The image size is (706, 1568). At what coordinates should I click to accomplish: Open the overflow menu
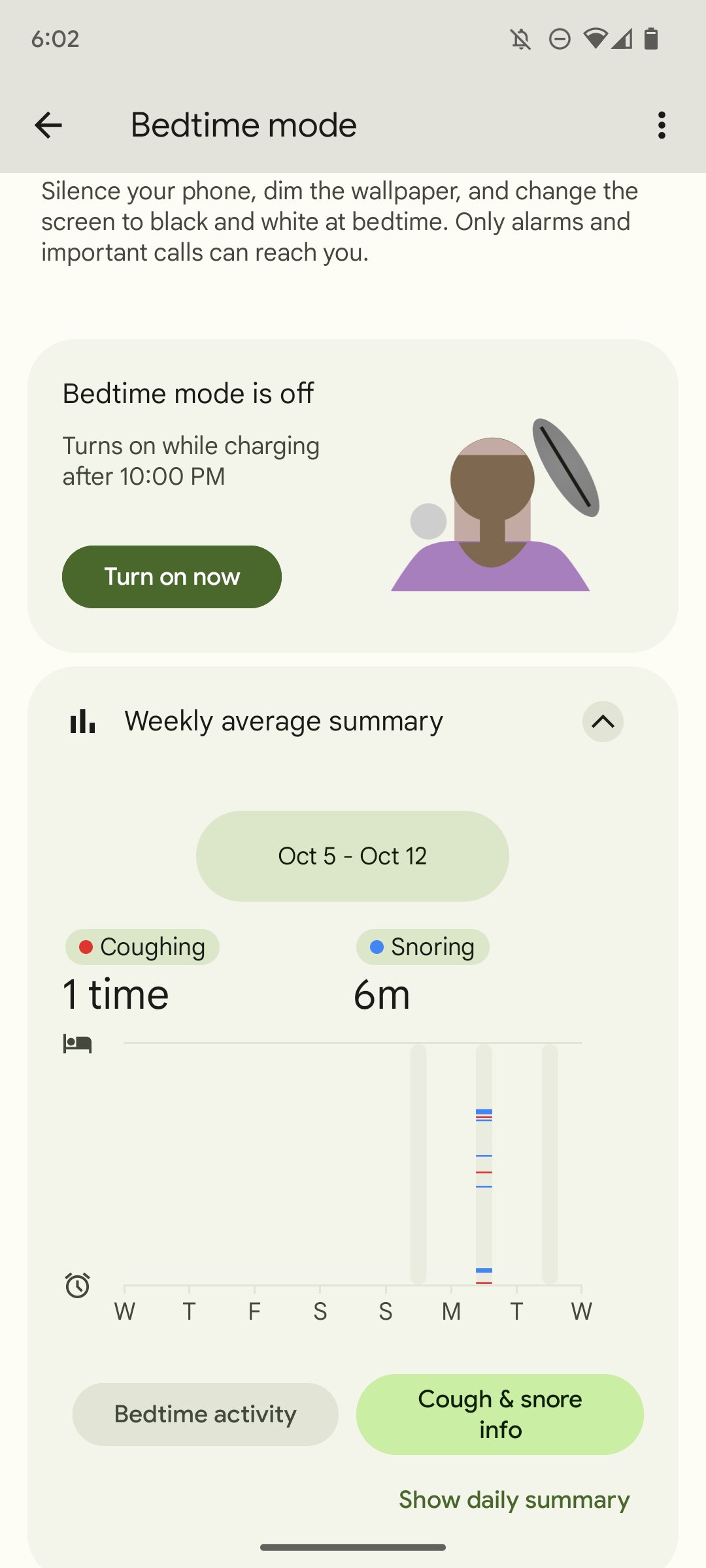[662, 125]
